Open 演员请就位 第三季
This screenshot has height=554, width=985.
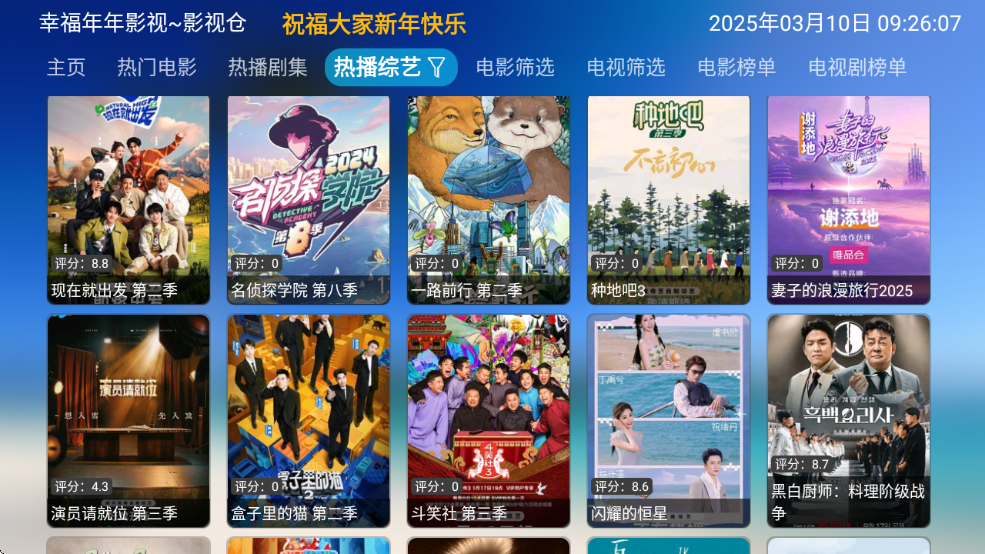[128, 420]
